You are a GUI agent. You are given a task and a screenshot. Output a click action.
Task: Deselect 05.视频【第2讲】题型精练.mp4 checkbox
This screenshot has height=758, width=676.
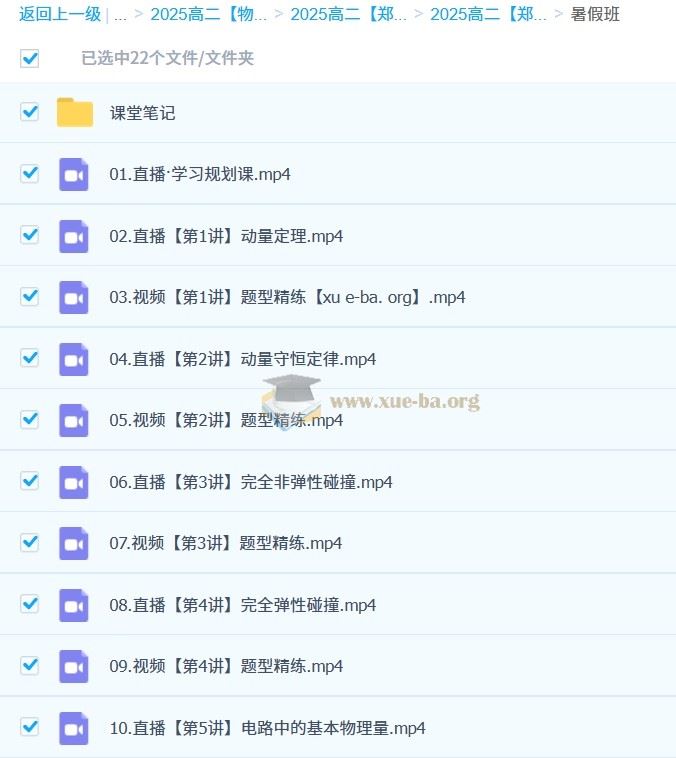point(30,420)
